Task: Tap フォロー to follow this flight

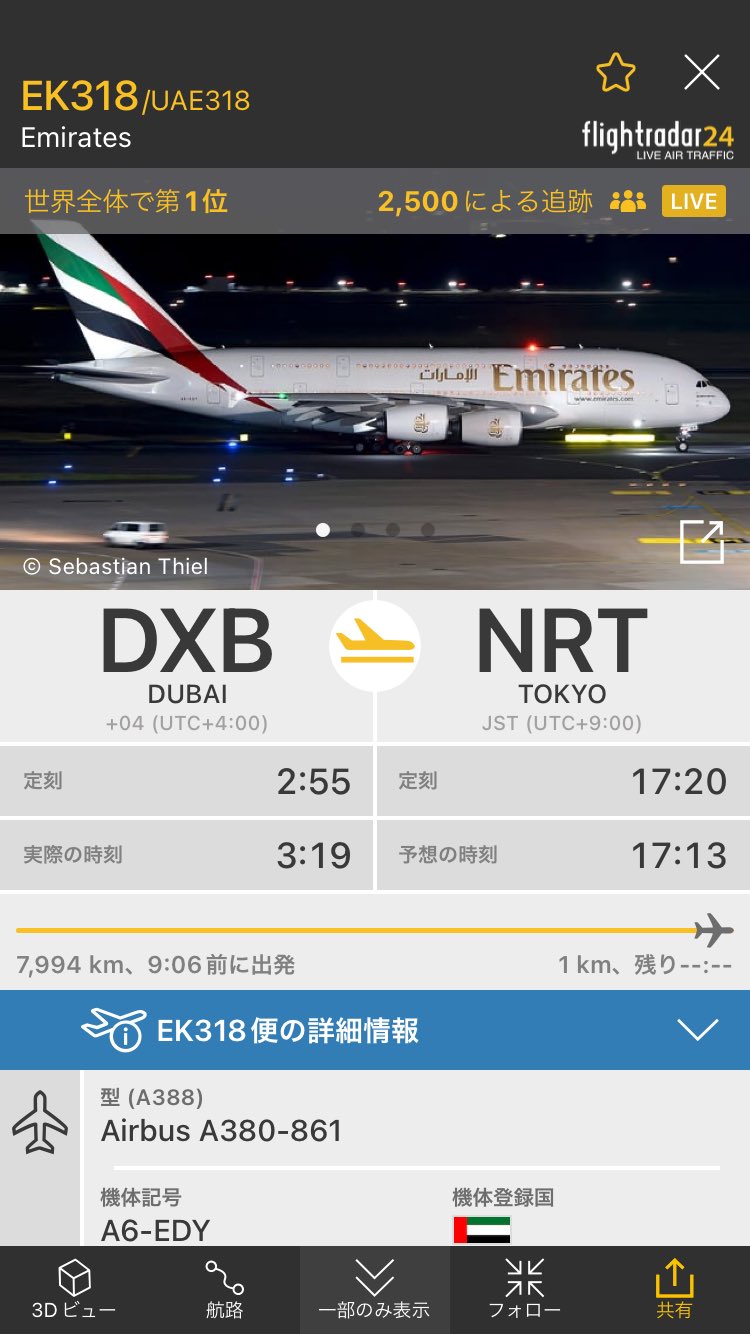Action: (x=524, y=1290)
